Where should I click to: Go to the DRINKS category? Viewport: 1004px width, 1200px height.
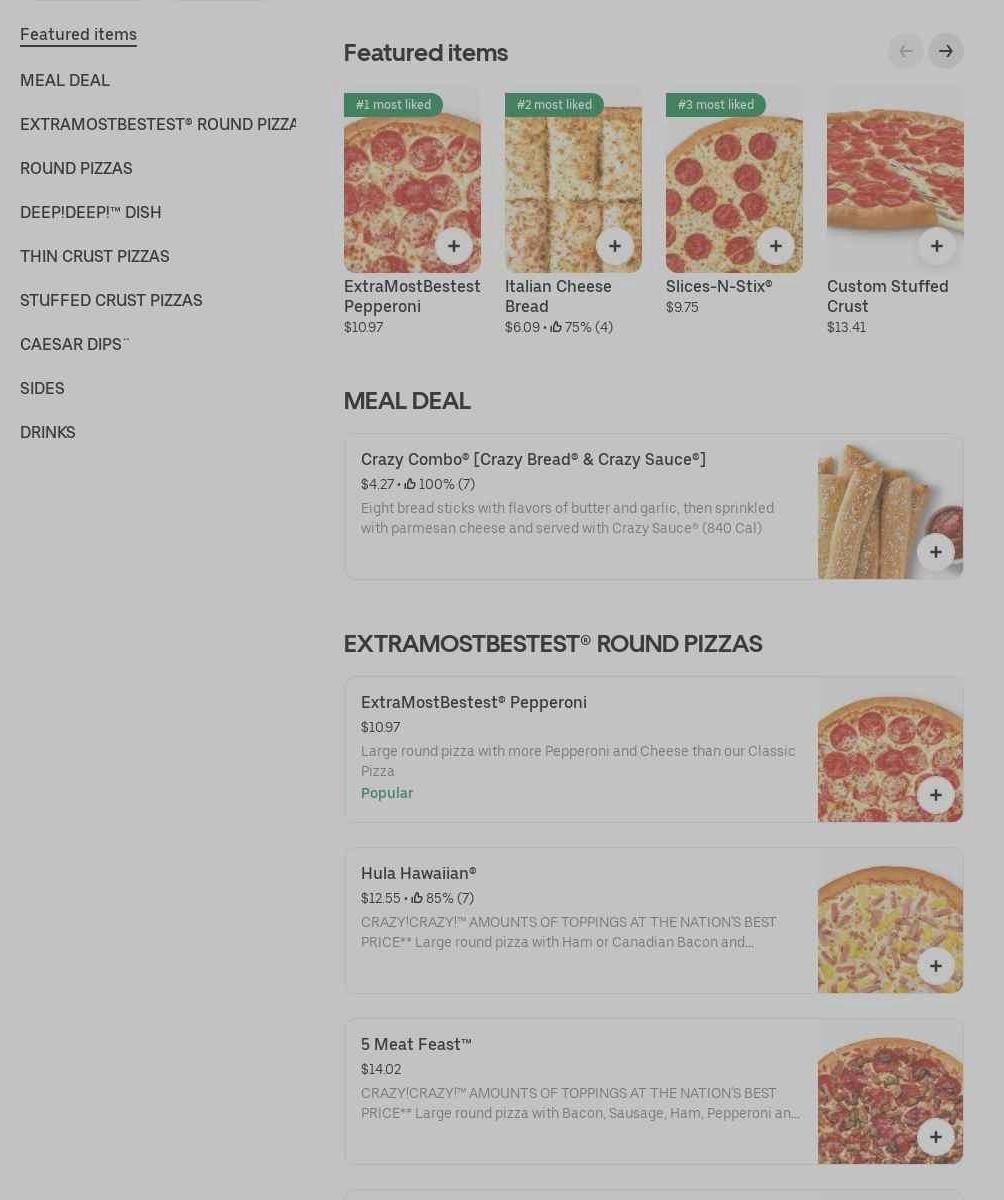48,432
